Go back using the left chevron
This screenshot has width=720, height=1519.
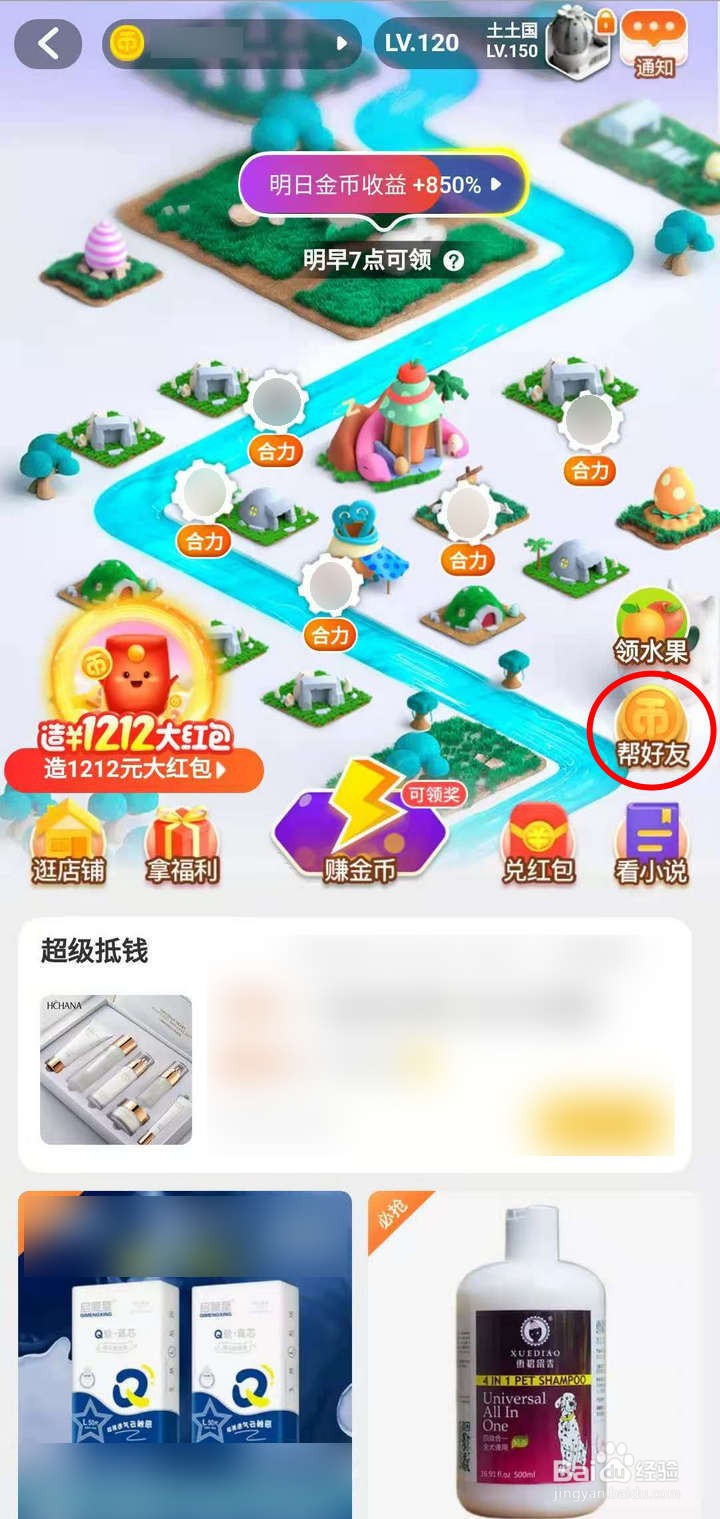(49, 44)
